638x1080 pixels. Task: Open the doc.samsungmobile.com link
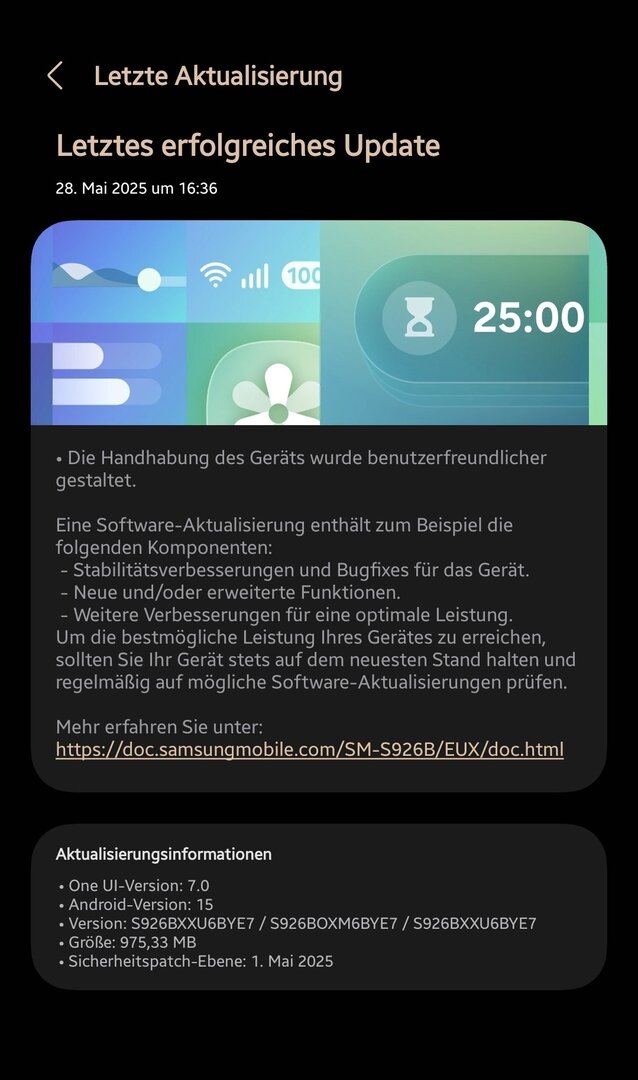tap(309, 749)
